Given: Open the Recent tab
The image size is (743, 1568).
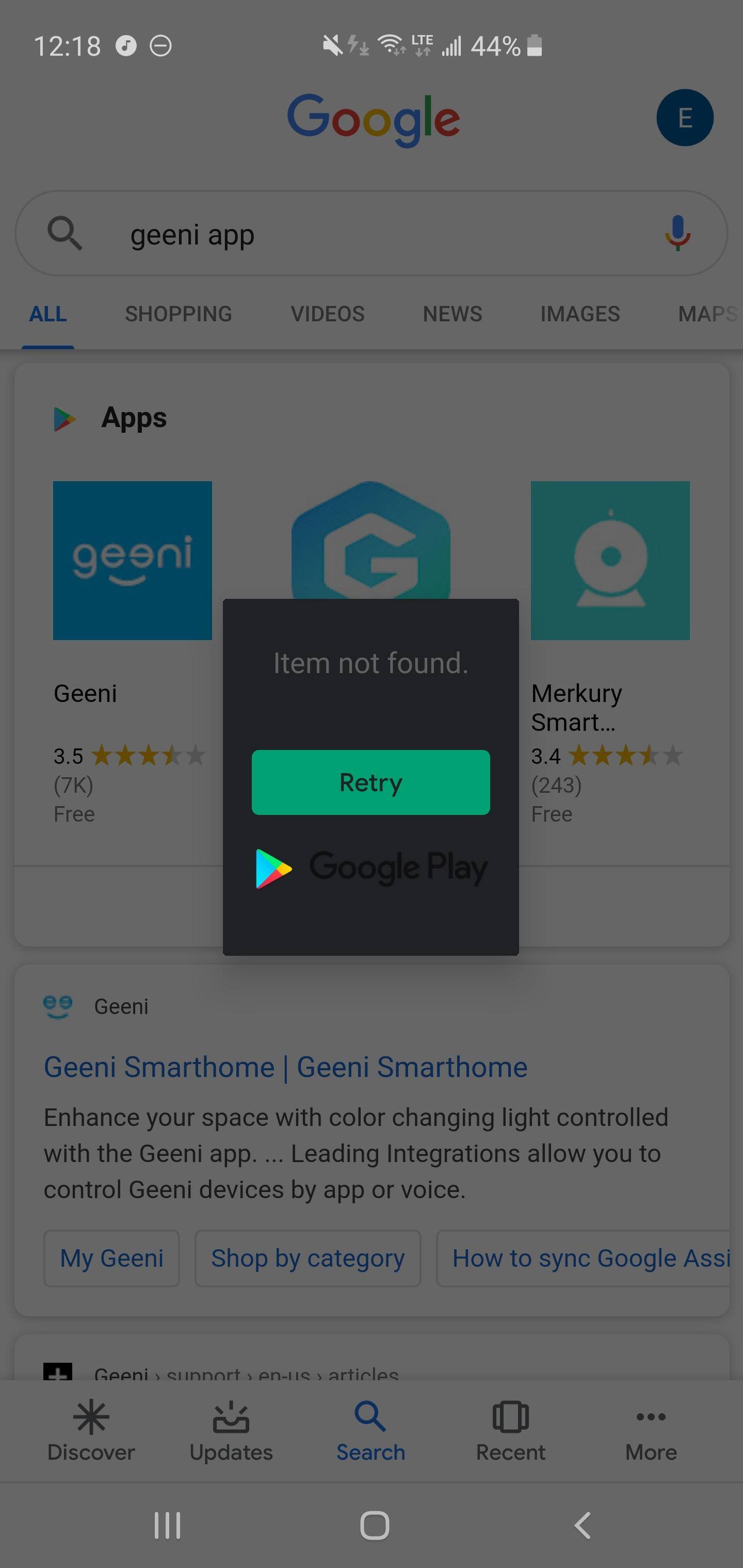Looking at the screenshot, I should coord(510,1432).
